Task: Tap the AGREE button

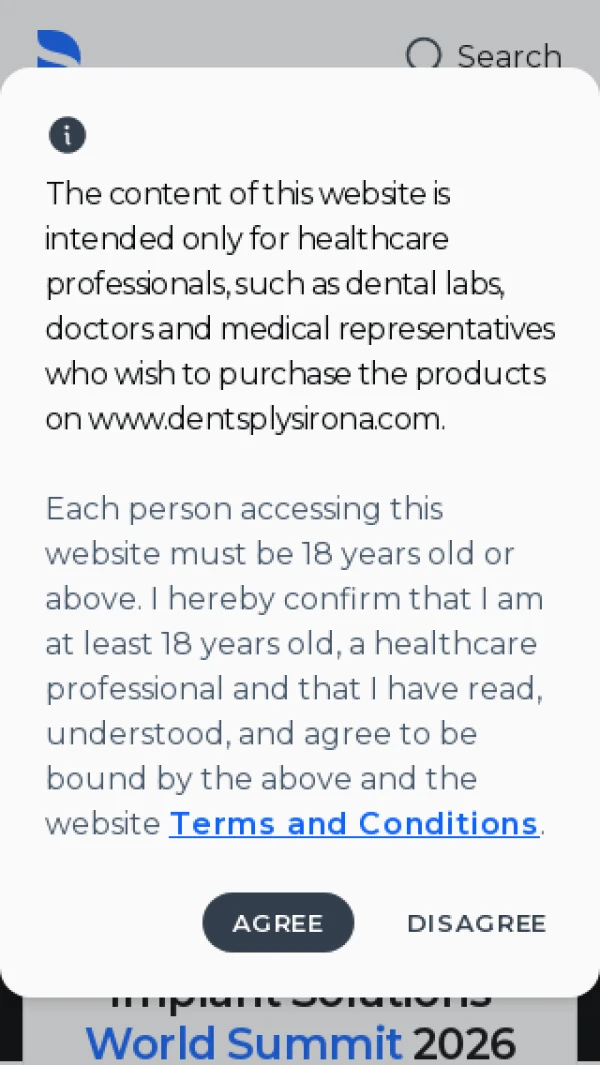Action: 278,923
